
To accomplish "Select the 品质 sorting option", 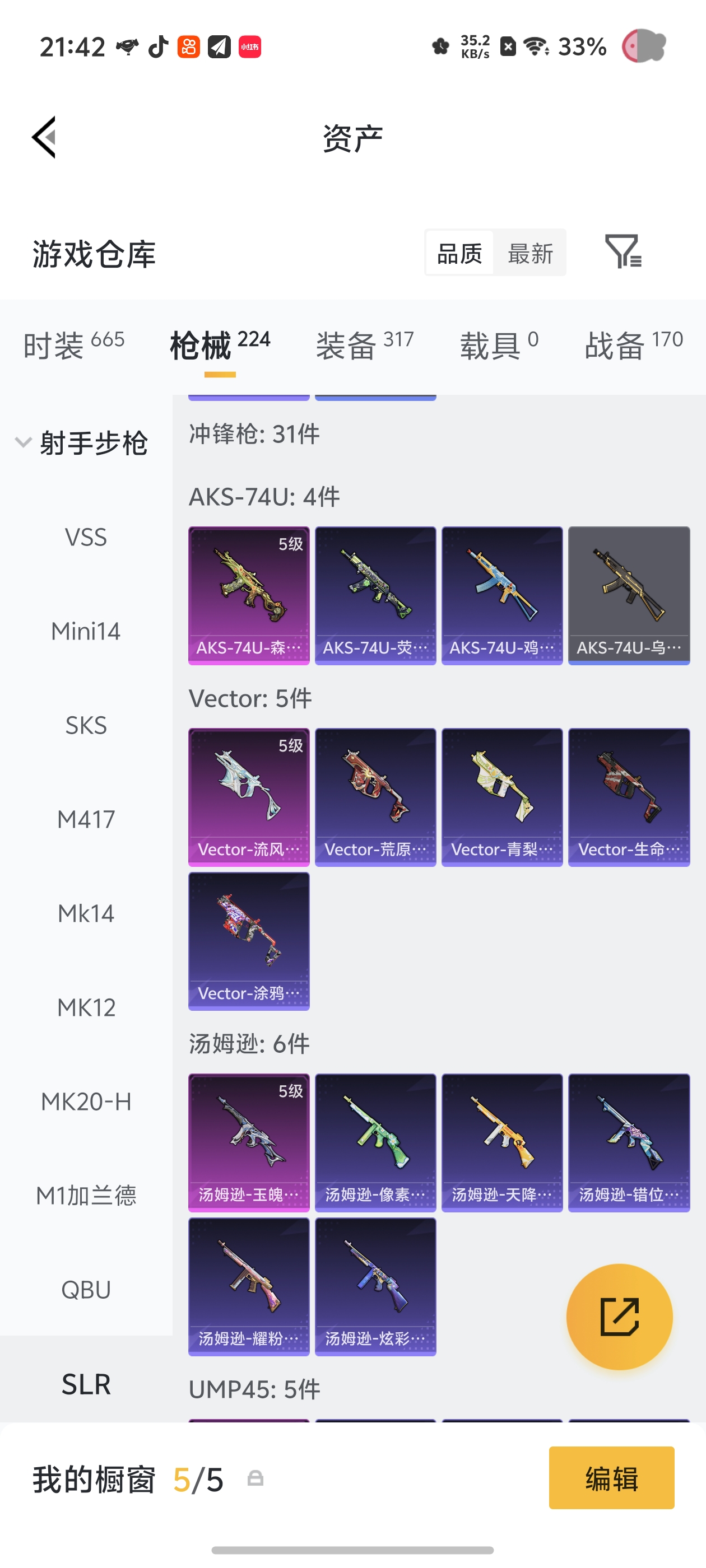I will pos(459,253).
